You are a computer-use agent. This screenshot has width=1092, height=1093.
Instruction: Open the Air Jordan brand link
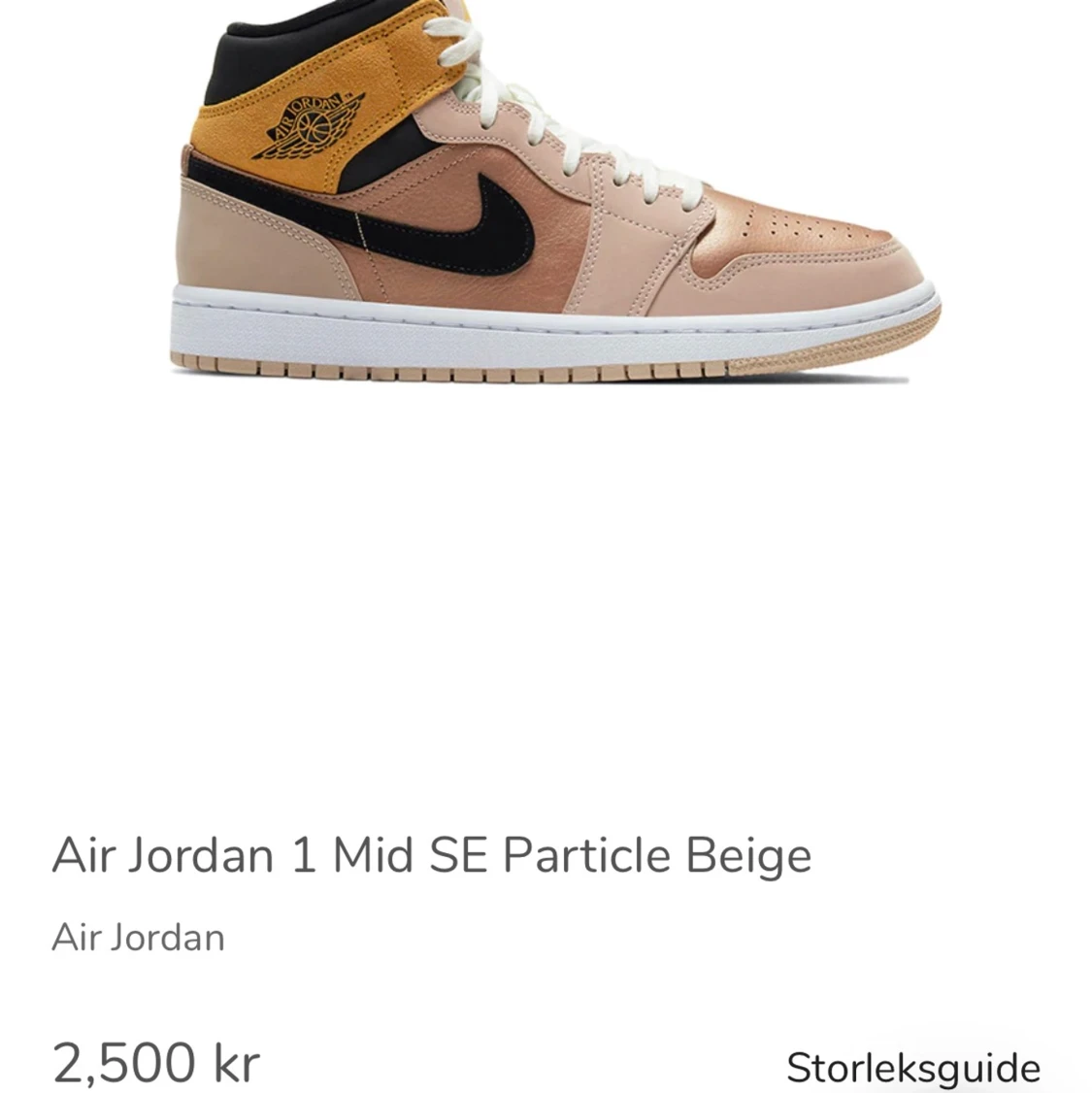[138, 938]
